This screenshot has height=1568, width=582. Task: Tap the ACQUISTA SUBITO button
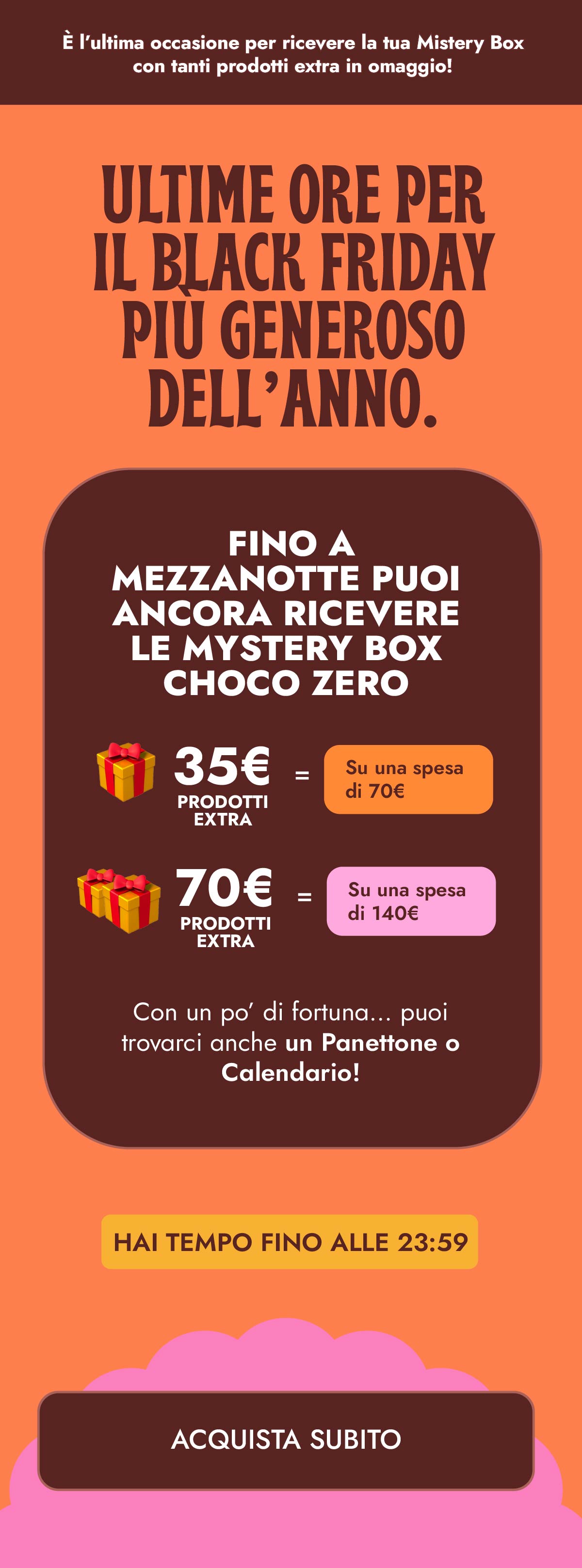286,1440
